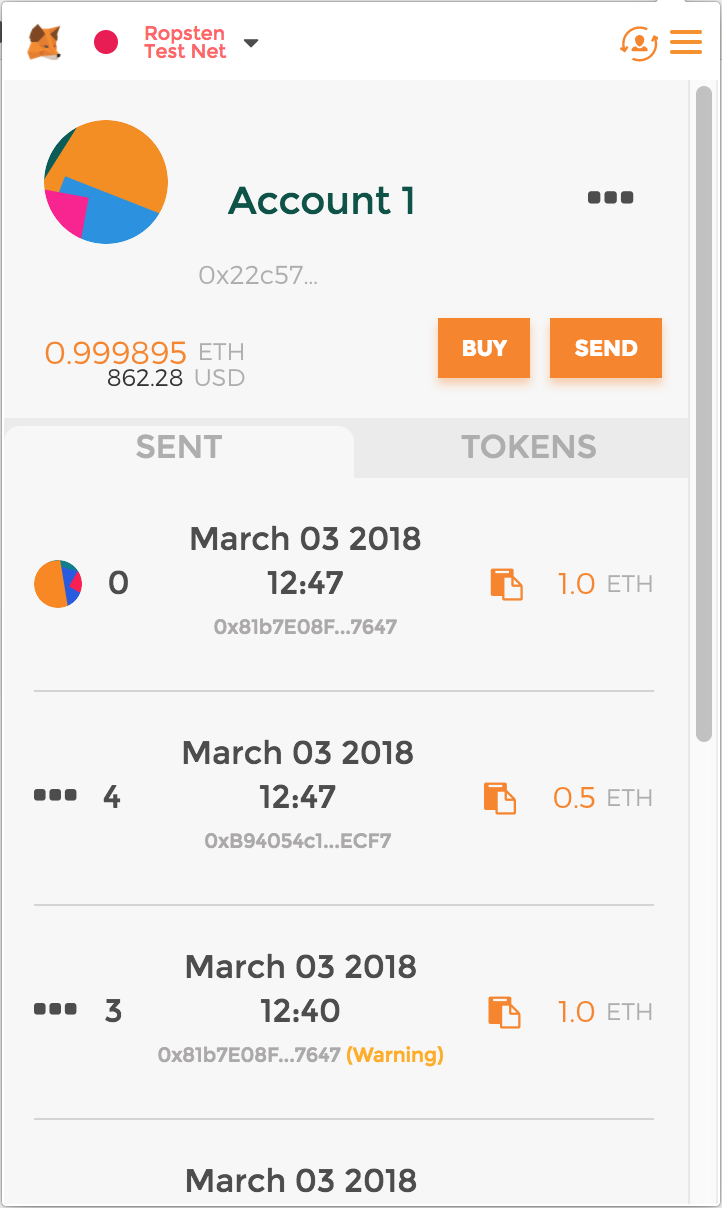Open transaction number 0 sent at 12:47
The height and width of the screenshot is (1208, 722).
coord(344,584)
